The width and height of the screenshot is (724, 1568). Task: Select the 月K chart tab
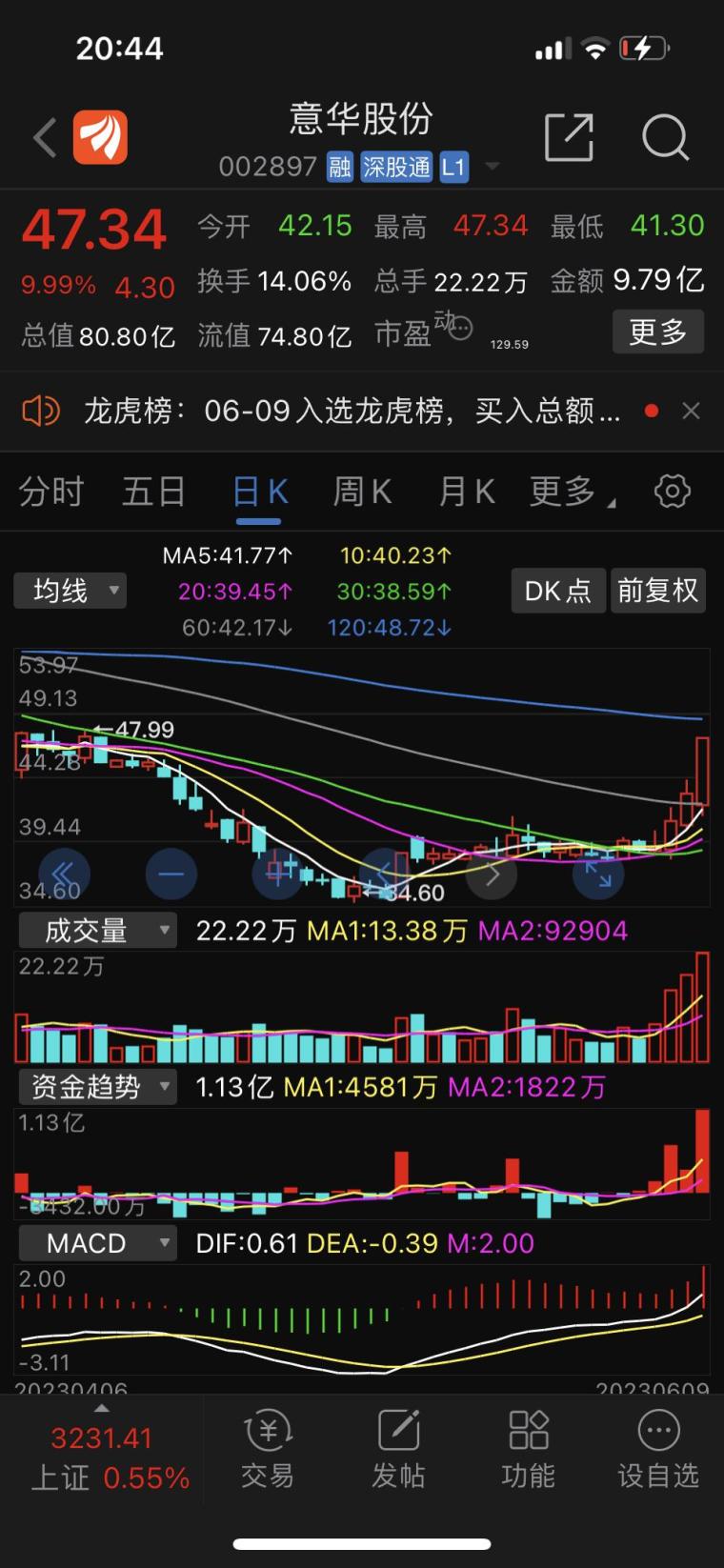pos(466,492)
